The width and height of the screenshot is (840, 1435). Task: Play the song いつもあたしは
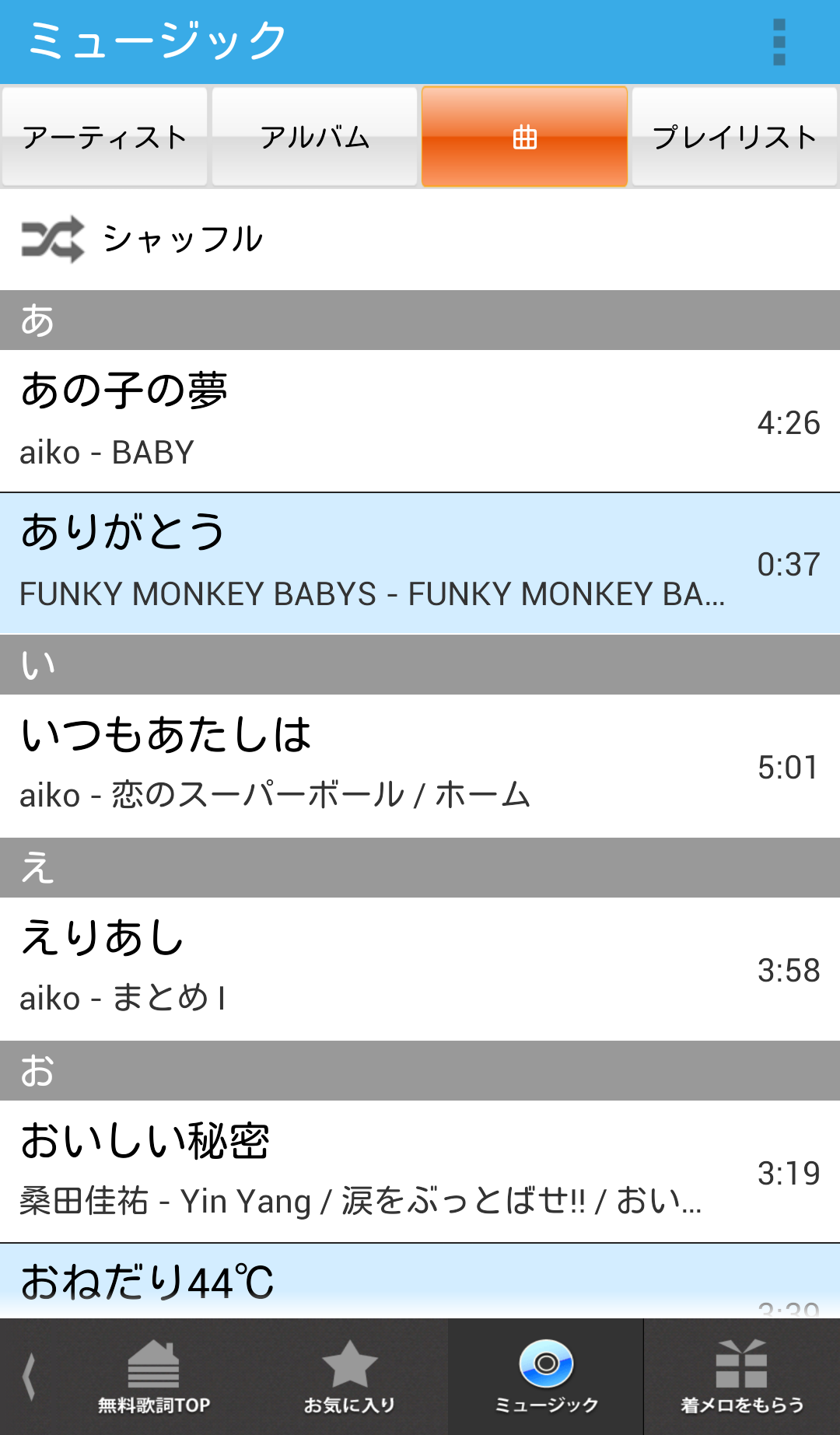pos(420,765)
